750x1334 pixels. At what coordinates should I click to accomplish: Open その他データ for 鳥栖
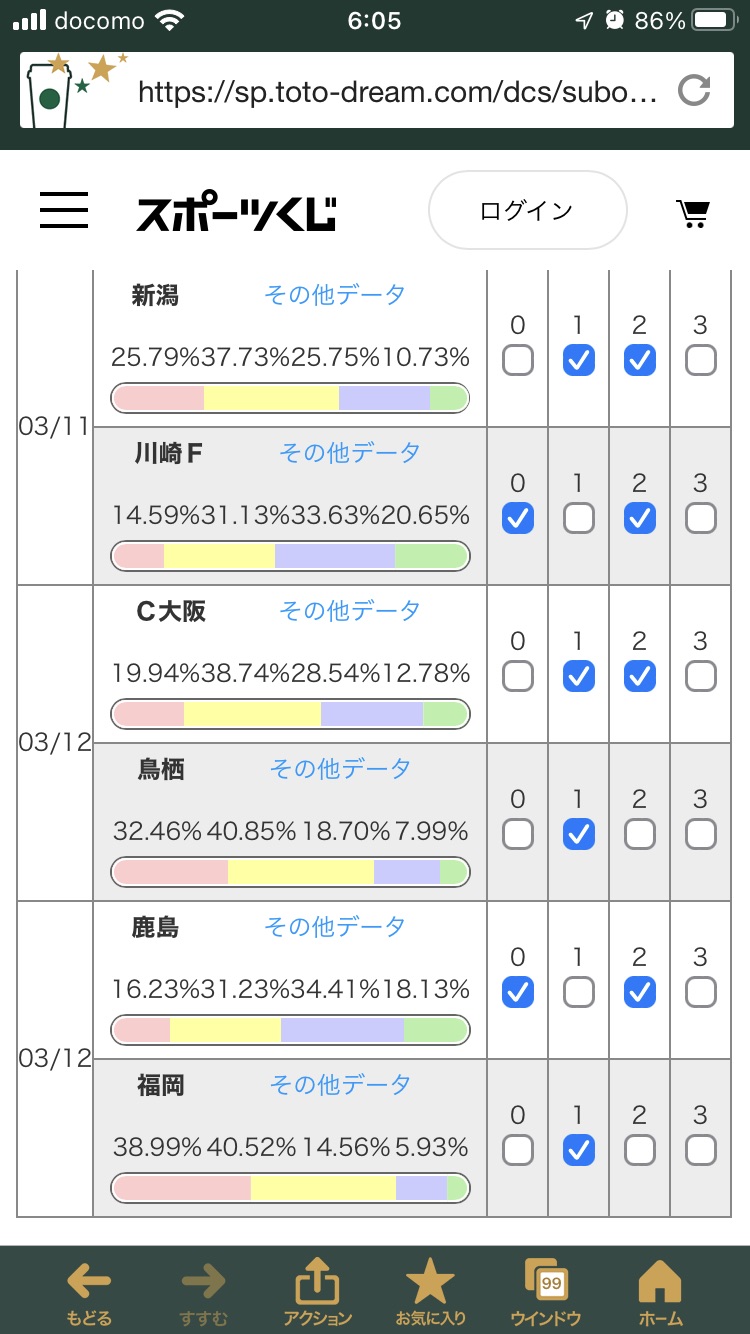[x=341, y=769]
